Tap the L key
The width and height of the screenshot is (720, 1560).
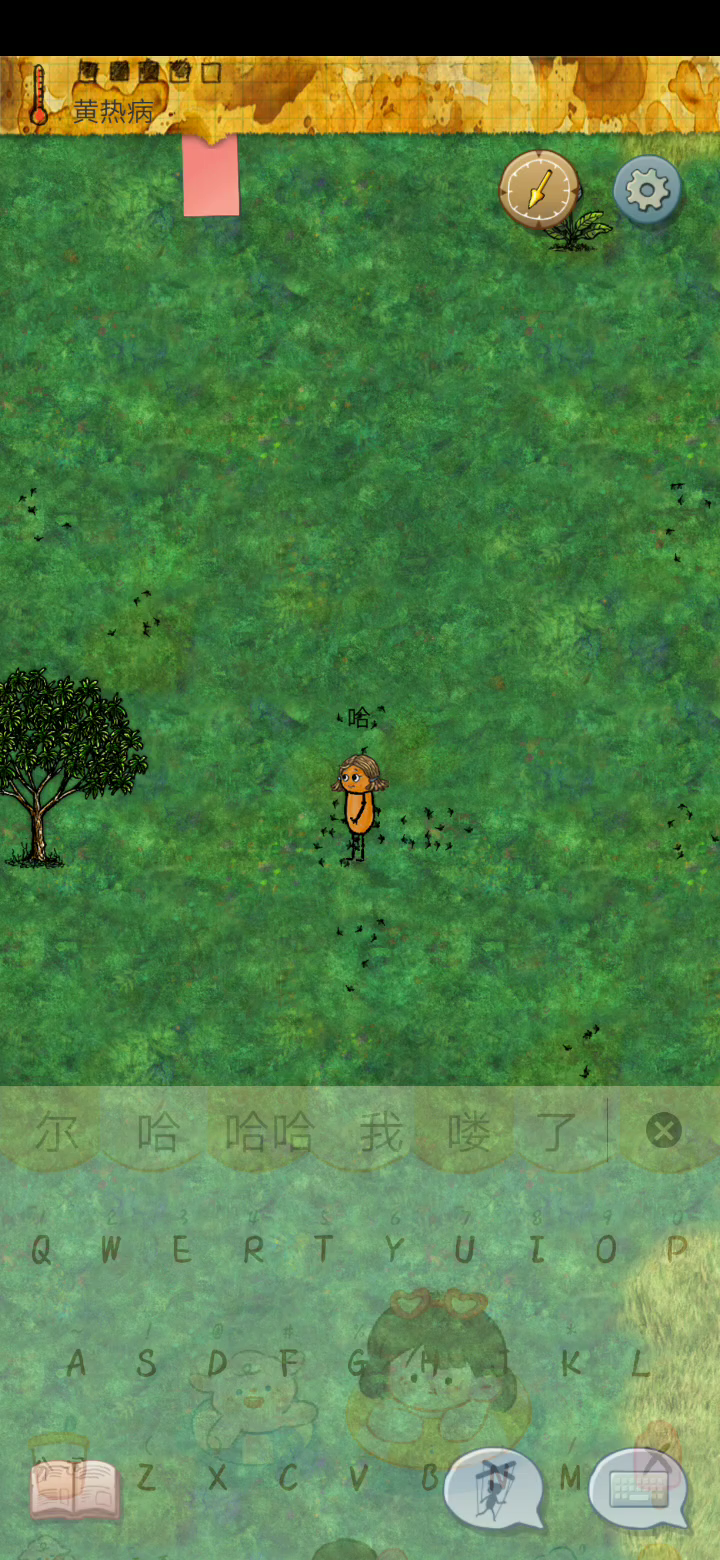tap(641, 1363)
